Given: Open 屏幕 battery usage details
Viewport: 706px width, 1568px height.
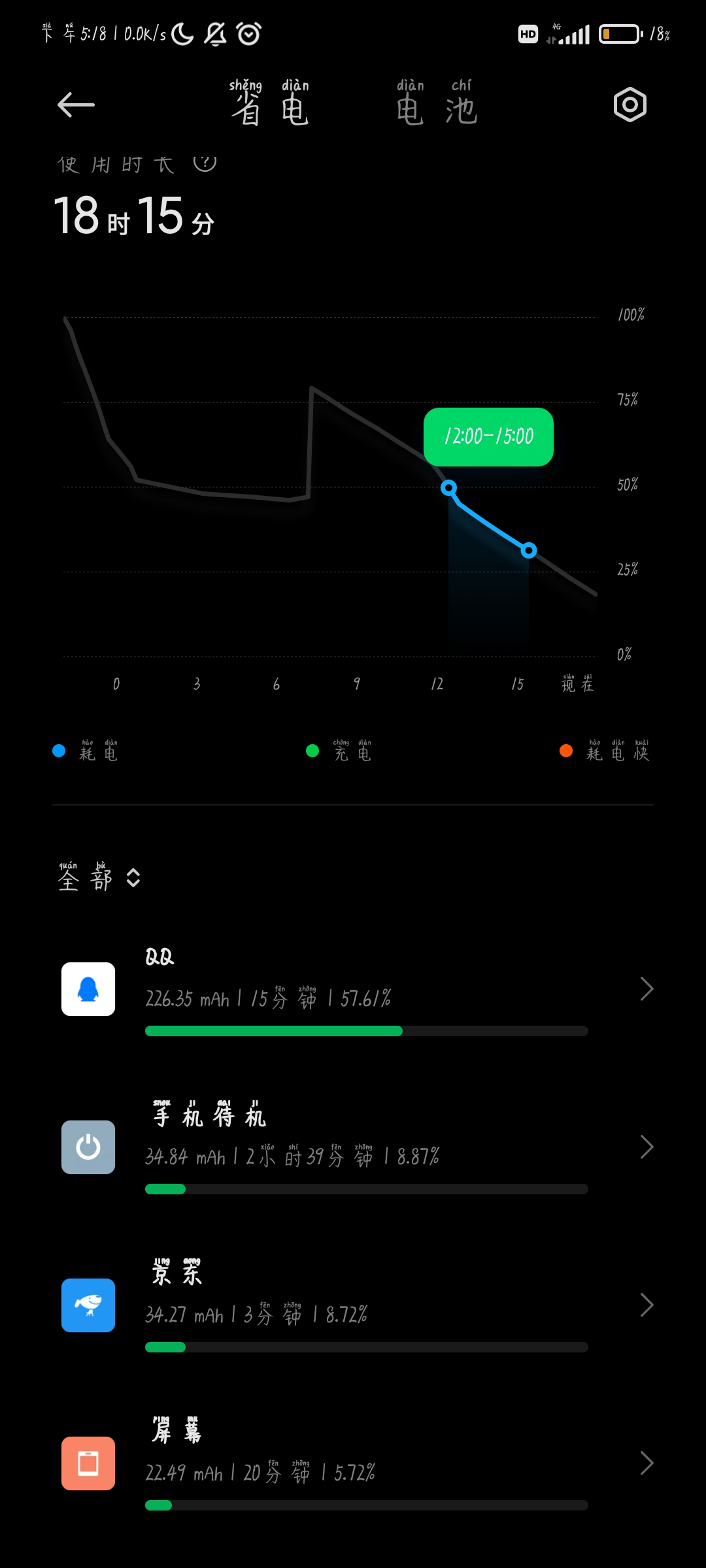Looking at the screenshot, I should click(x=353, y=1463).
